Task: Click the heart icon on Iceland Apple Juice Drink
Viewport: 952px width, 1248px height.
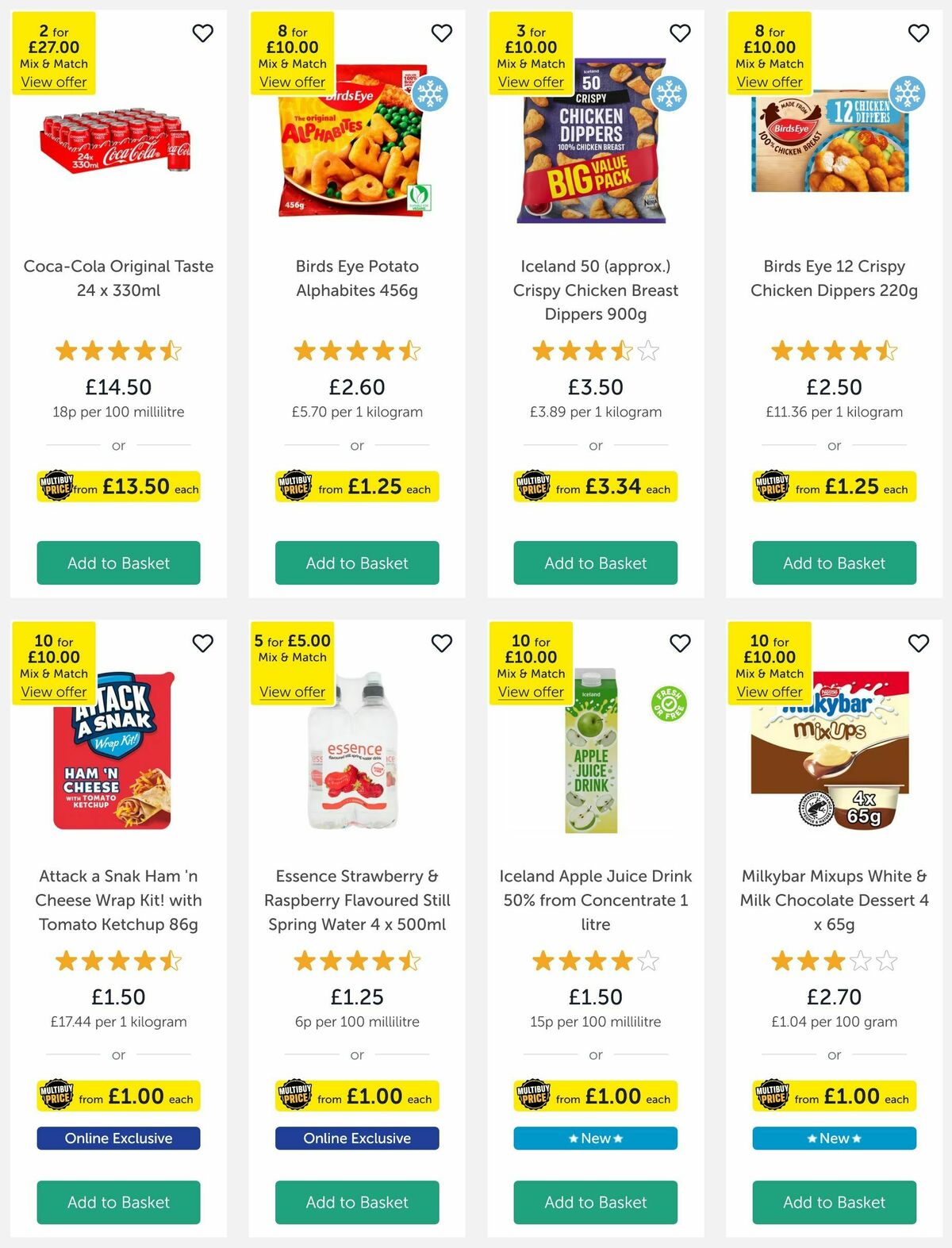Action: point(680,644)
